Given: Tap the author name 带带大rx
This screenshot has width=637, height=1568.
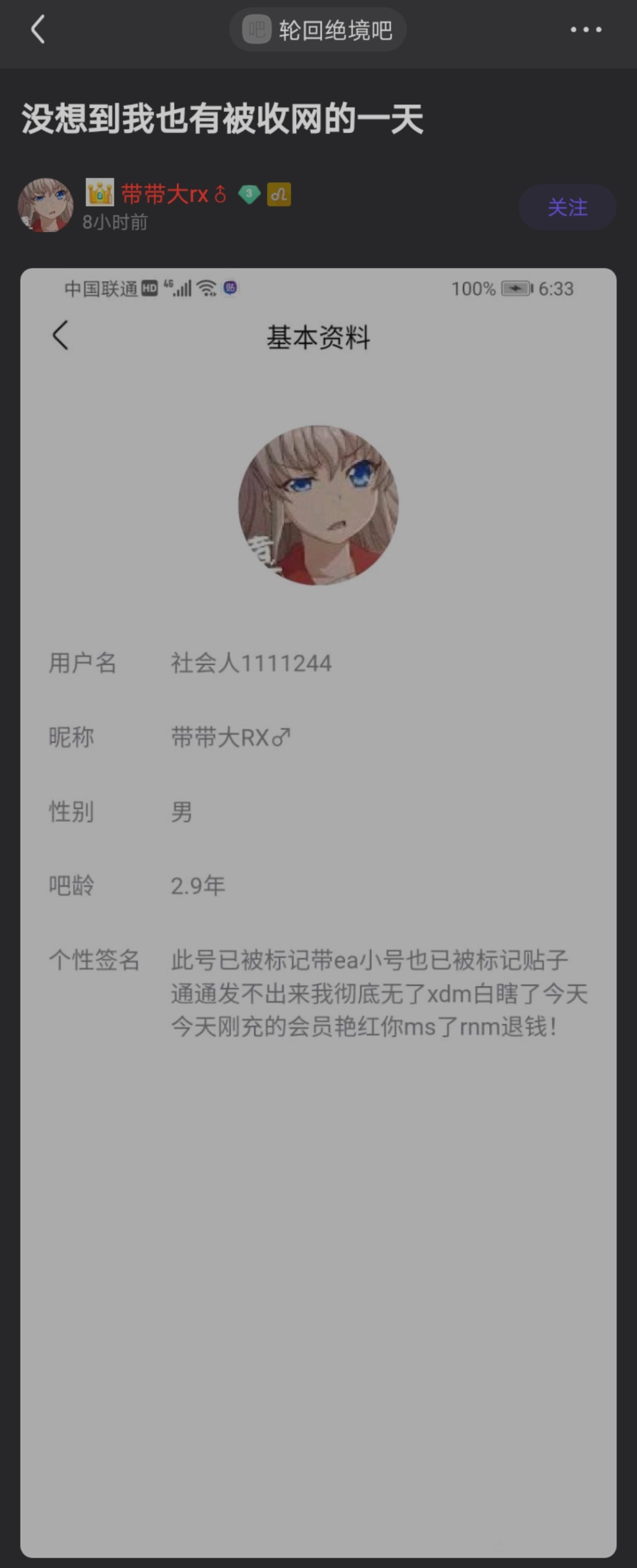Looking at the screenshot, I should point(165,194).
